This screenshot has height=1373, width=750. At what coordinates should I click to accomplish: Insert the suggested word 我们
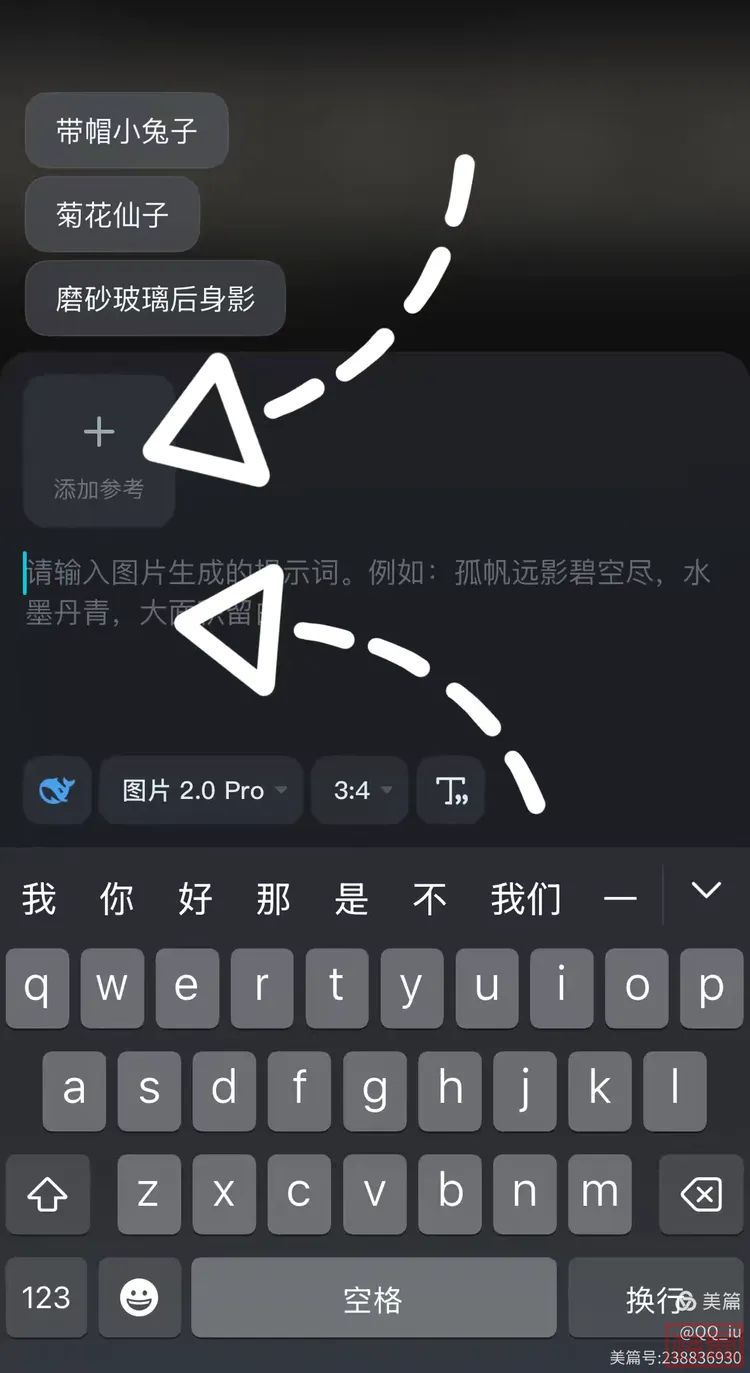[x=526, y=898]
